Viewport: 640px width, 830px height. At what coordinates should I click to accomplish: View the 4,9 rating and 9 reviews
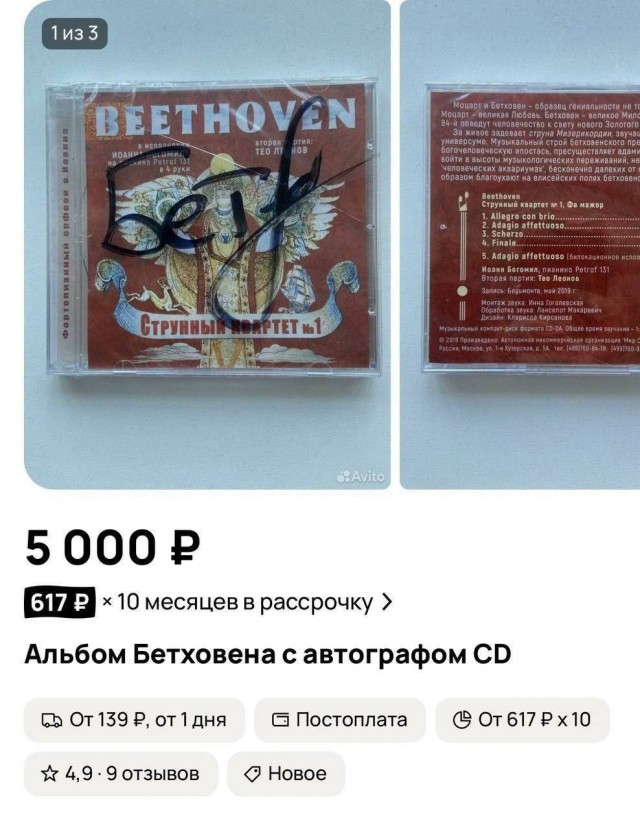120,774
